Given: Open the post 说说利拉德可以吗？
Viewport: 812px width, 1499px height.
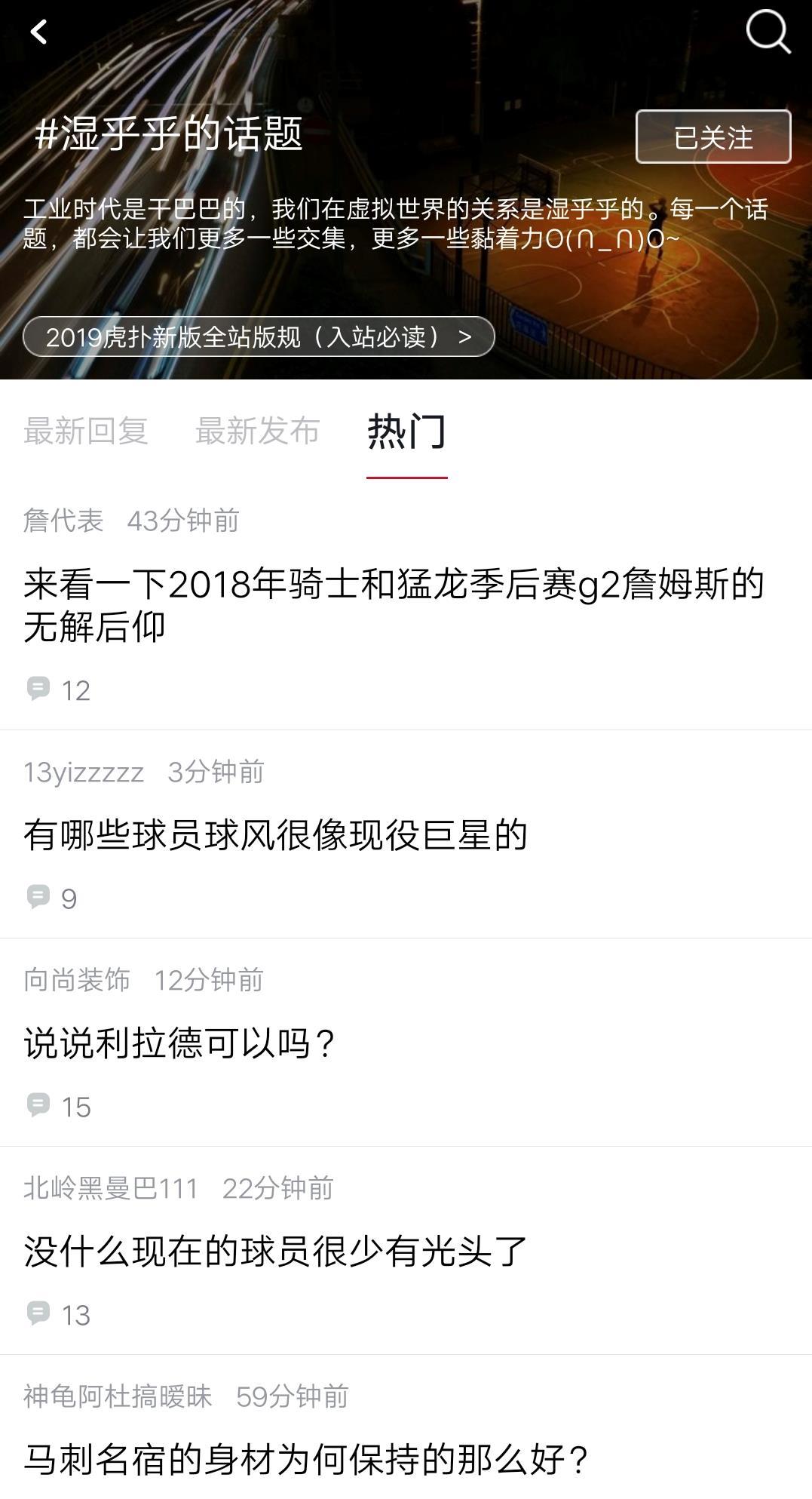Looking at the screenshot, I should pos(179,1043).
